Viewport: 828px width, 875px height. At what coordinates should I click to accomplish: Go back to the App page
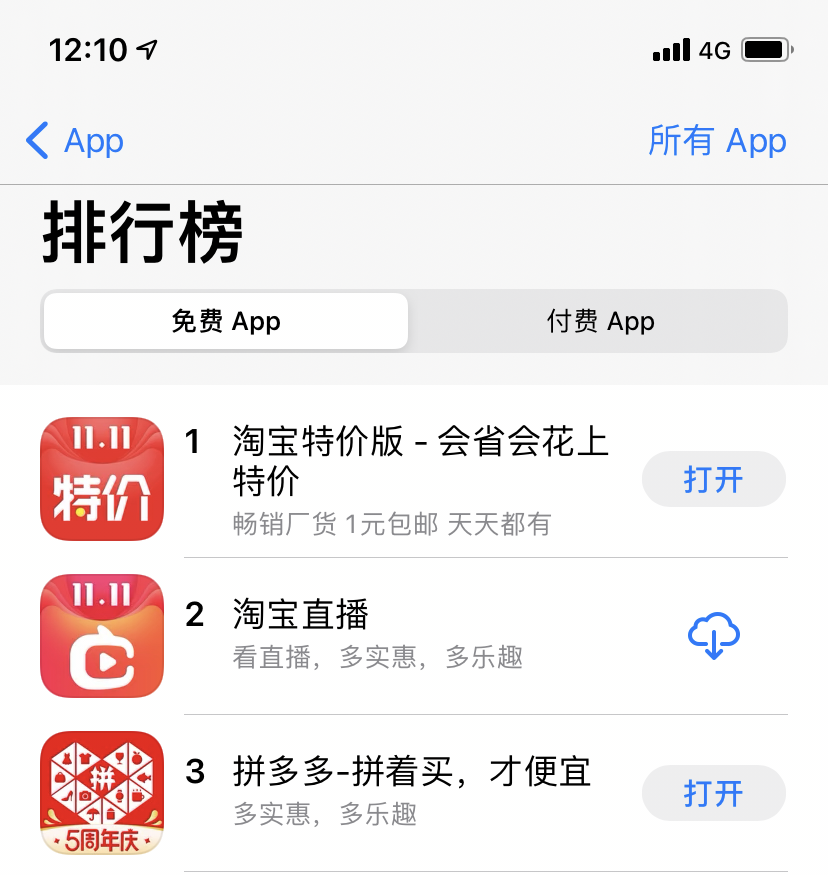(x=75, y=141)
